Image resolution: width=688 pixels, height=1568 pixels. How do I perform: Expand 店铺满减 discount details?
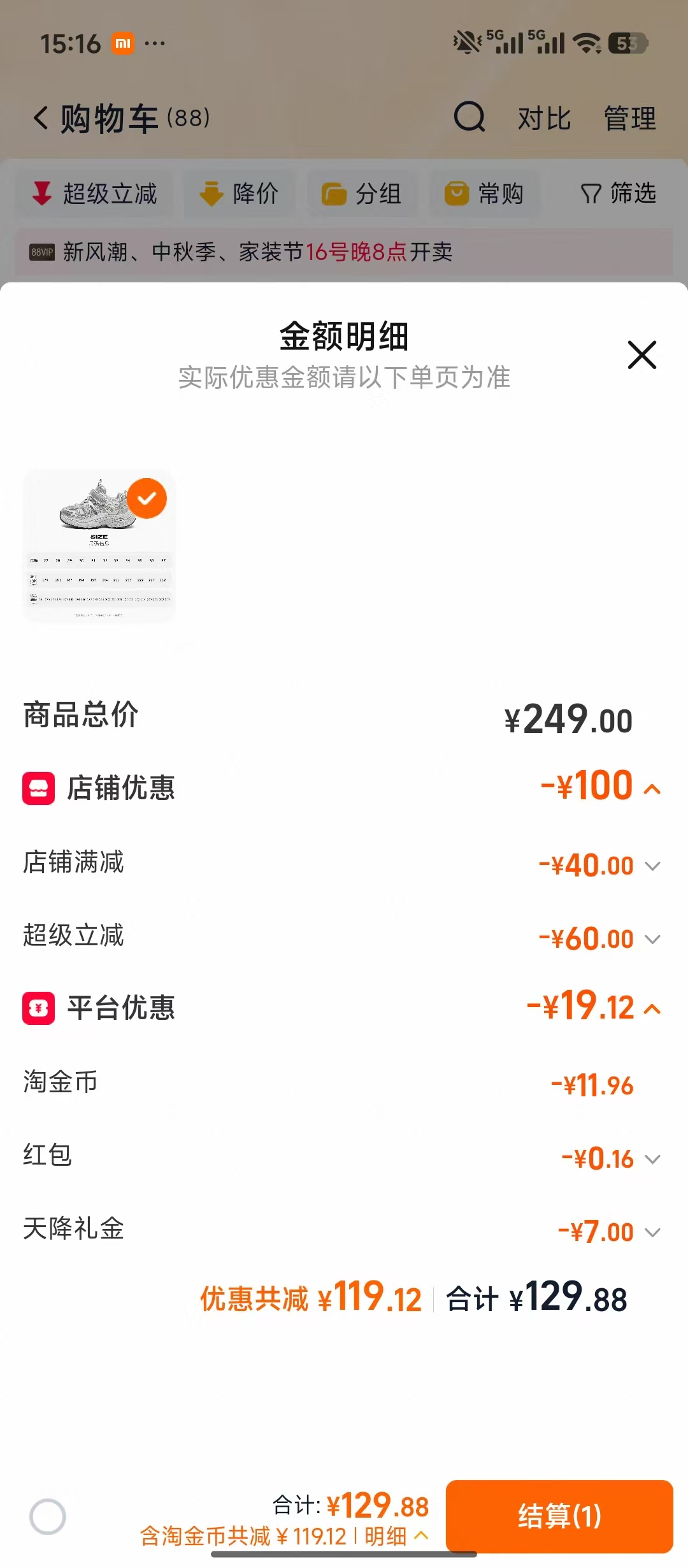click(652, 866)
